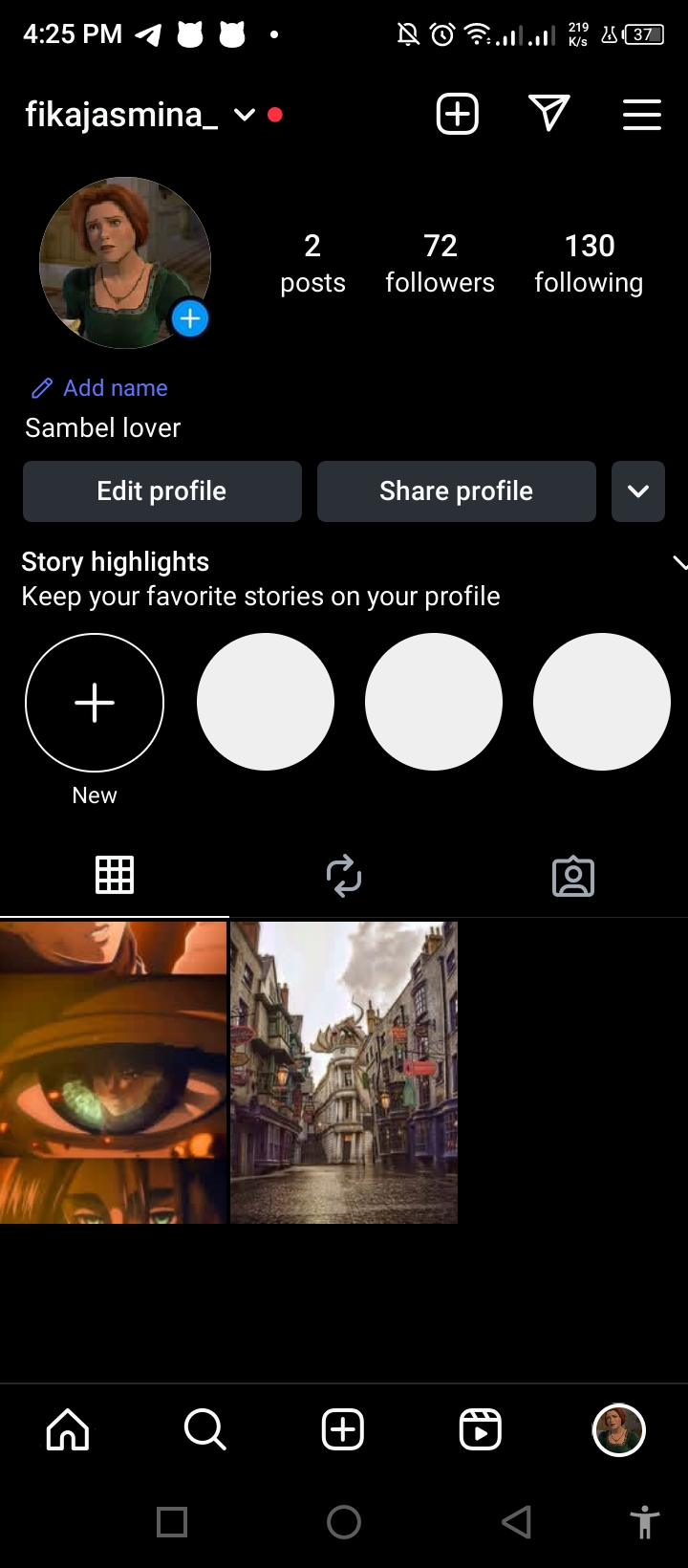Switch to the posts grid tab

(115, 875)
